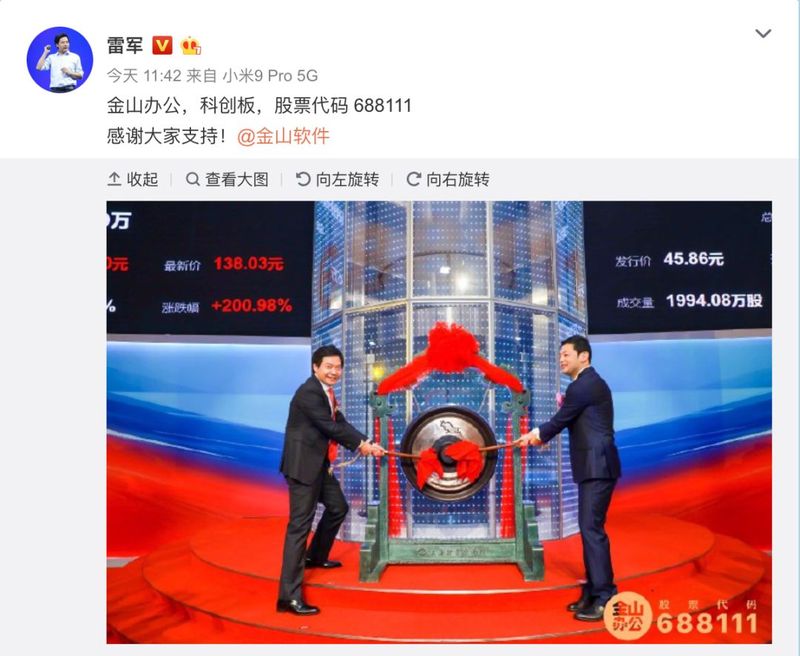Image resolution: width=800 pixels, height=656 pixels.
Task: Rotate the image right with 向右旋转
Action: [447, 180]
